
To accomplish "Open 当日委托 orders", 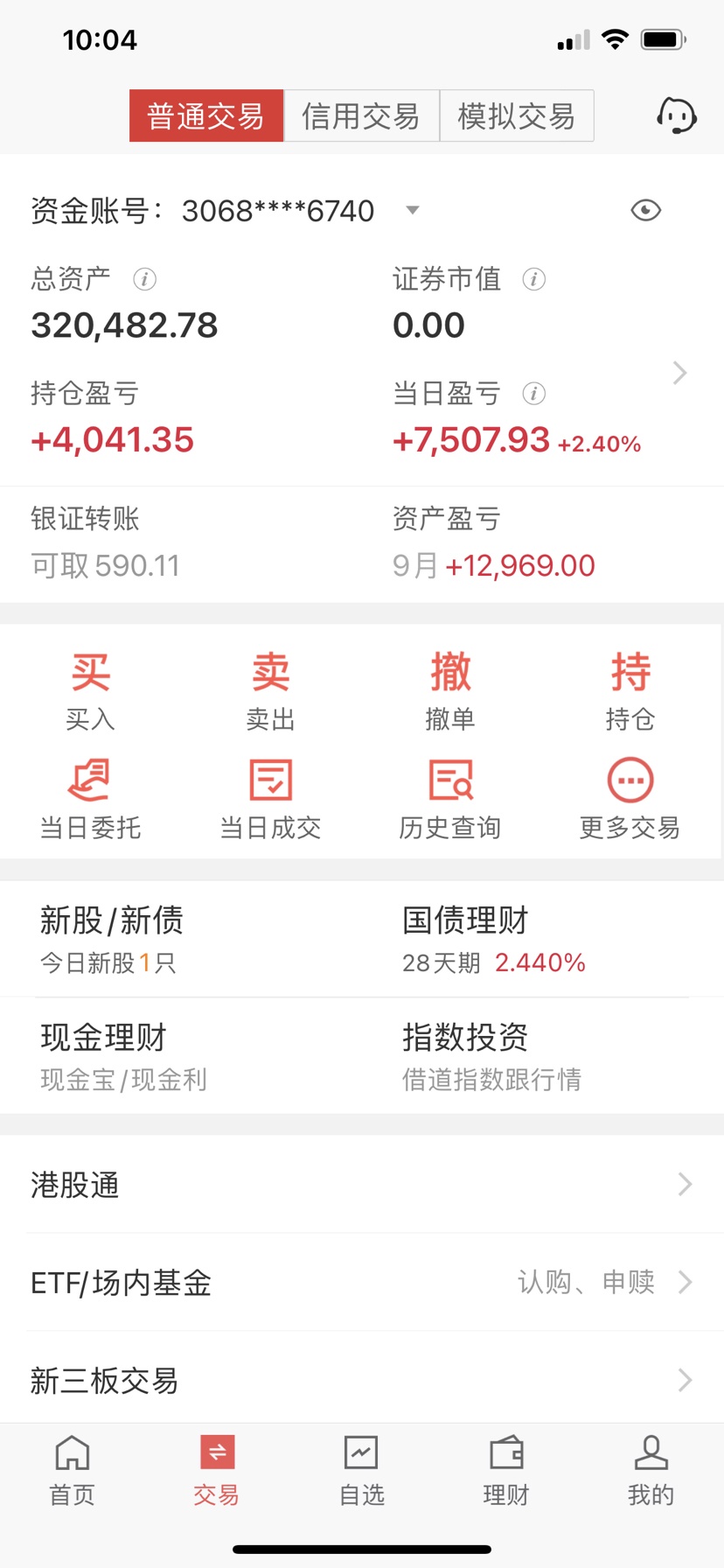I will 90,800.
